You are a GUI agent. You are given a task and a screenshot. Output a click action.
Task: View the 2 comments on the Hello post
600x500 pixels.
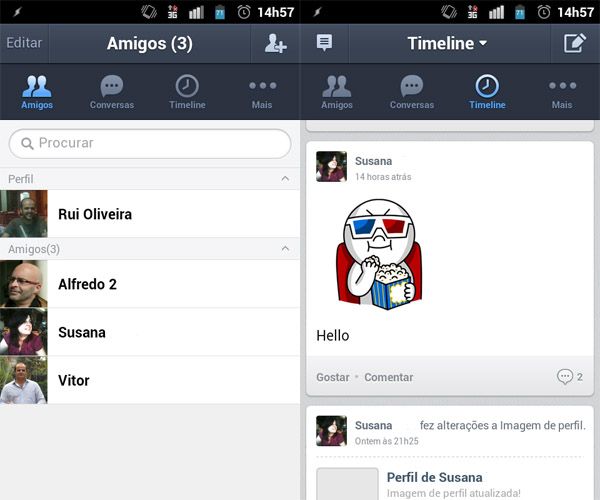pyautogui.click(x=570, y=377)
